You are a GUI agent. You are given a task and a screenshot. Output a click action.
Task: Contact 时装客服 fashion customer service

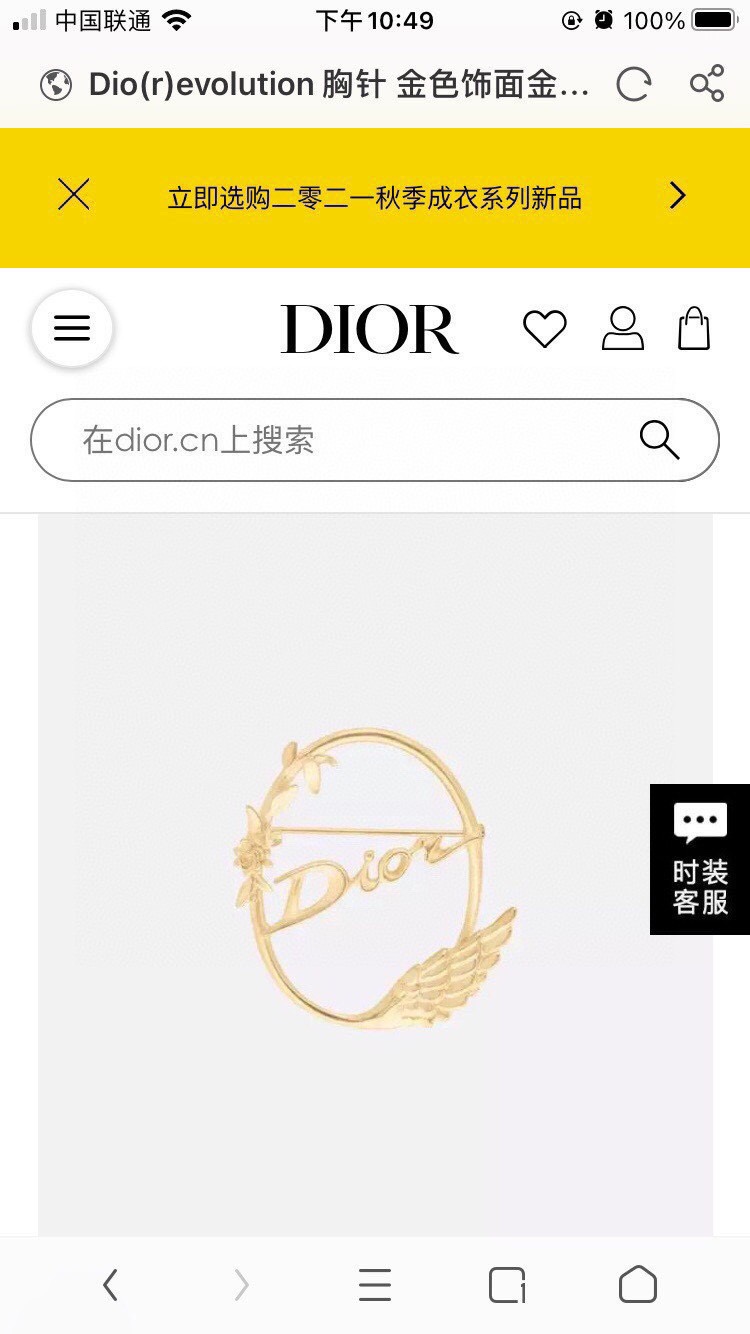point(700,859)
